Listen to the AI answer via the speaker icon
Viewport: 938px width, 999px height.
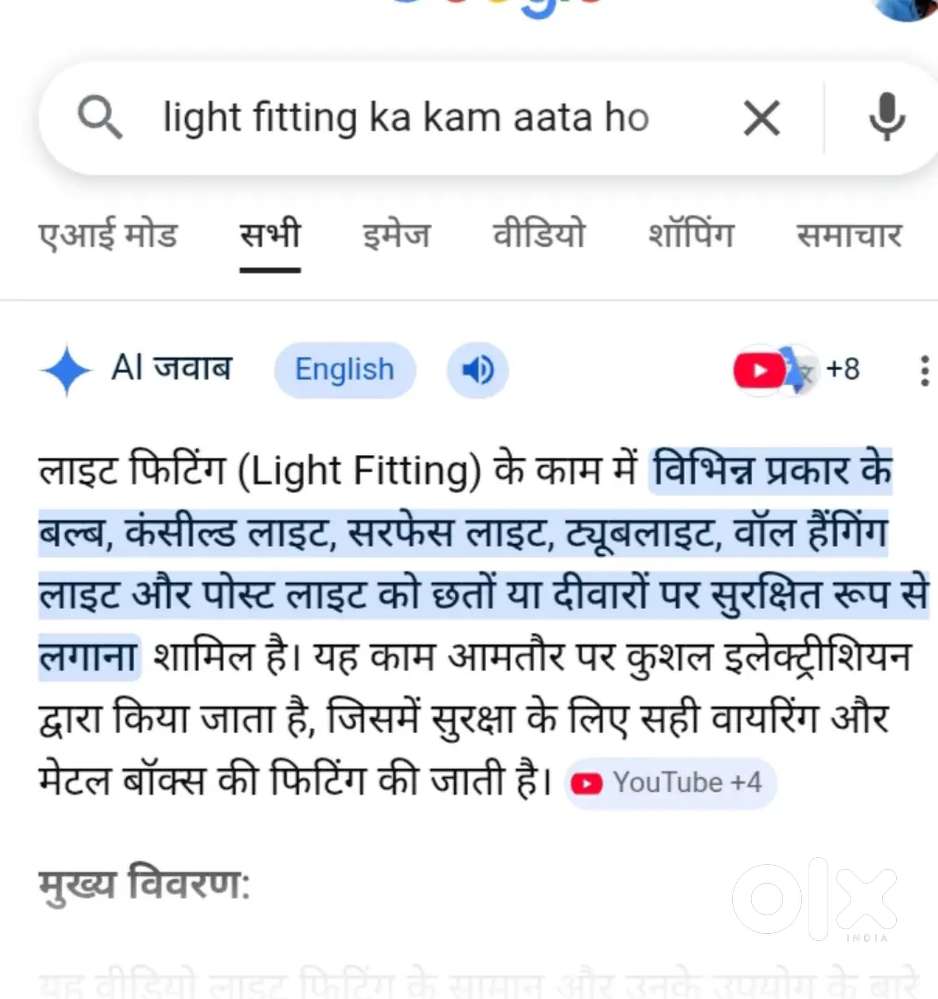tap(477, 370)
